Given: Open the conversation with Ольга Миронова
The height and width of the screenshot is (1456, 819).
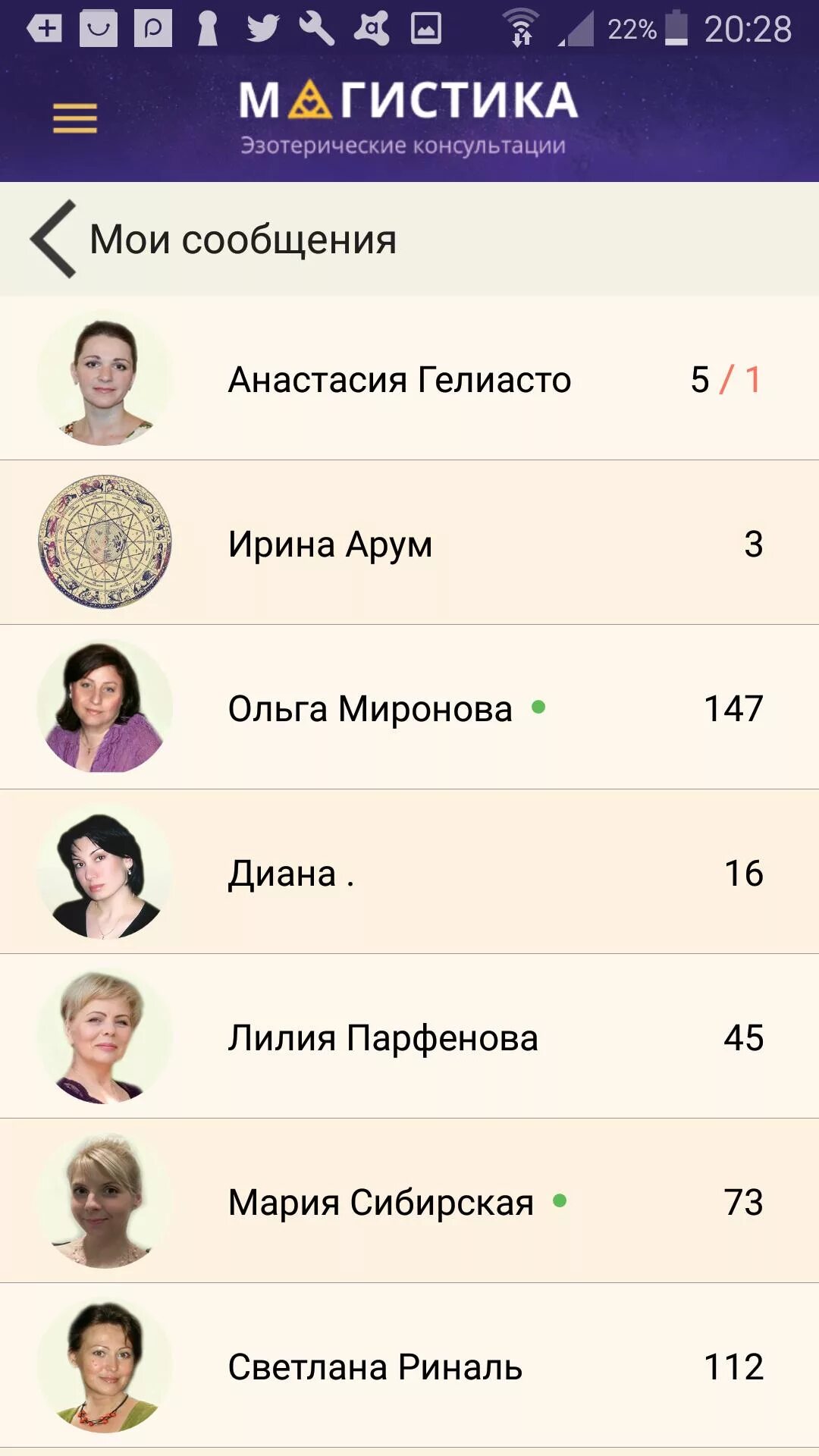Looking at the screenshot, I should [409, 708].
